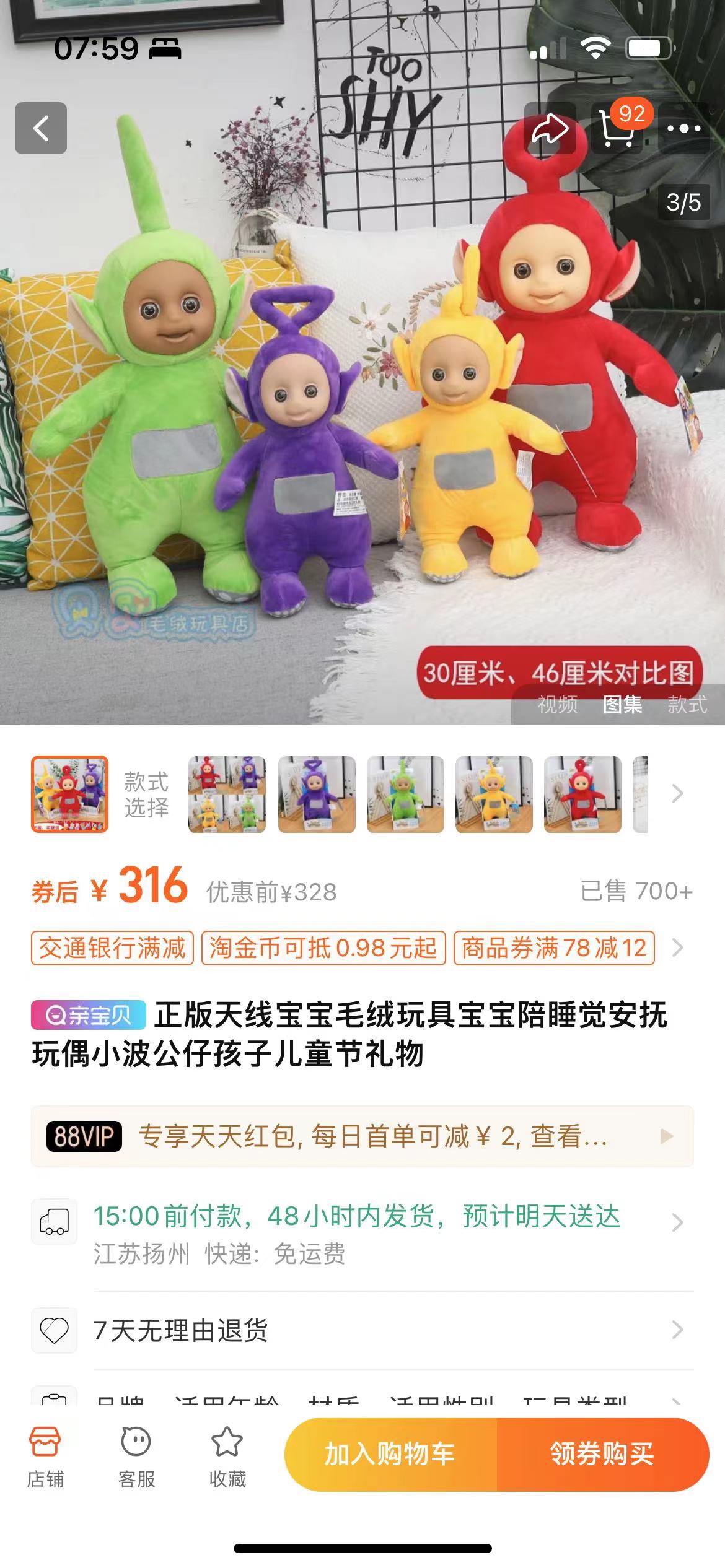Image resolution: width=725 pixels, height=1568 pixels.
Task: Go back using the back arrow
Action: point(40,128)
